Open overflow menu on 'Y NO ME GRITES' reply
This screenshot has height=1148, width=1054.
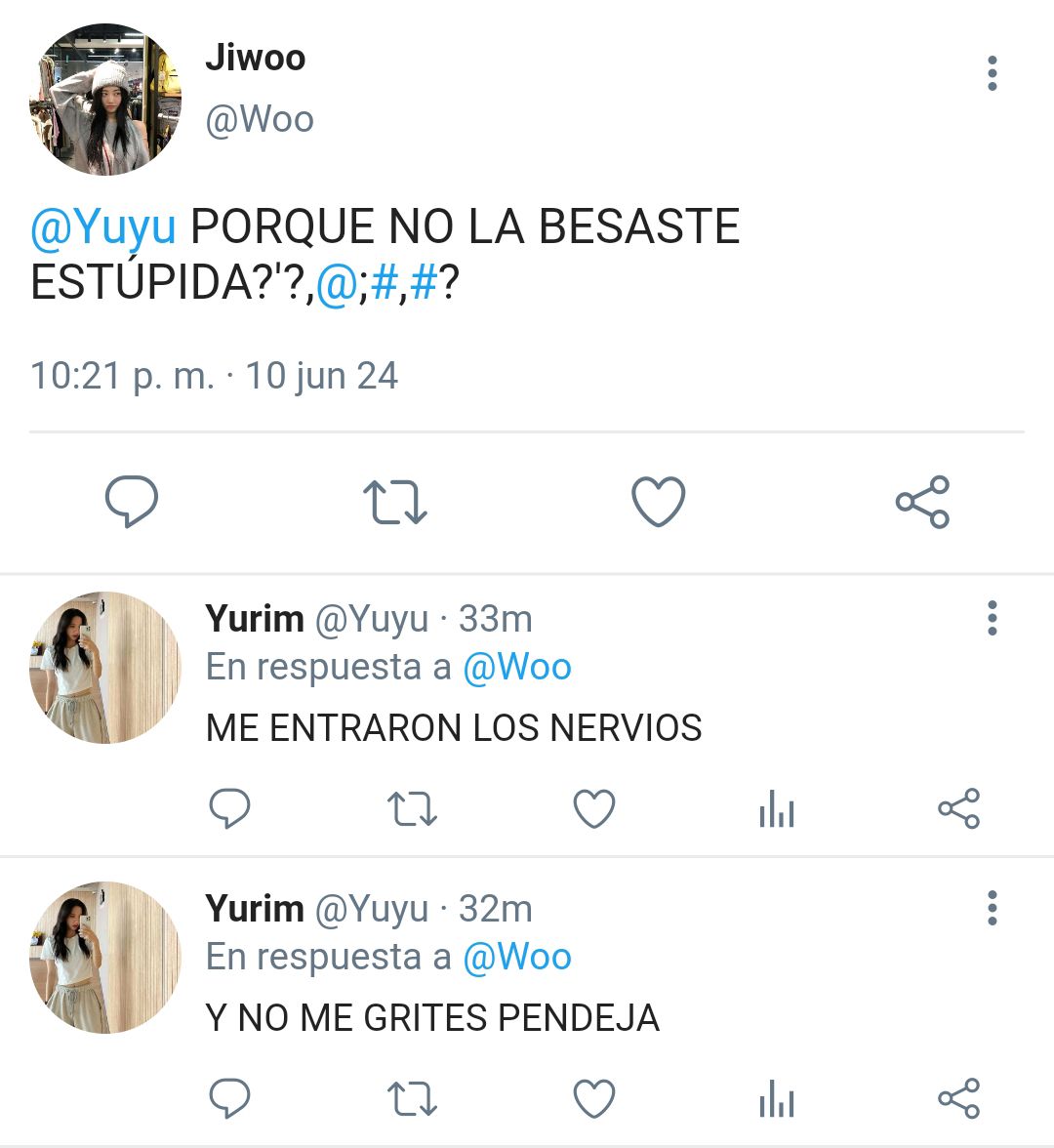pos(992,908)
